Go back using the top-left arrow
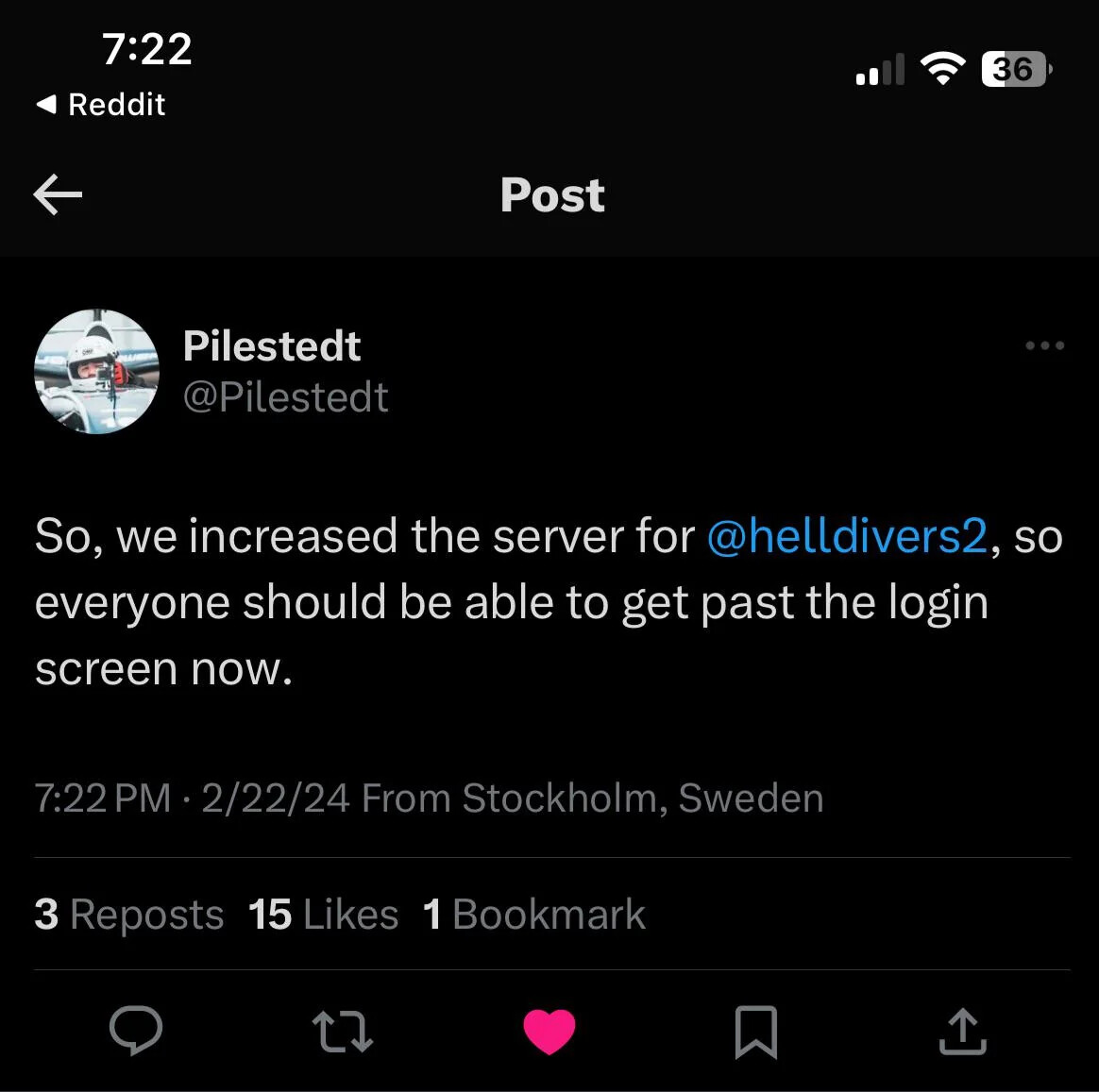 58,195
